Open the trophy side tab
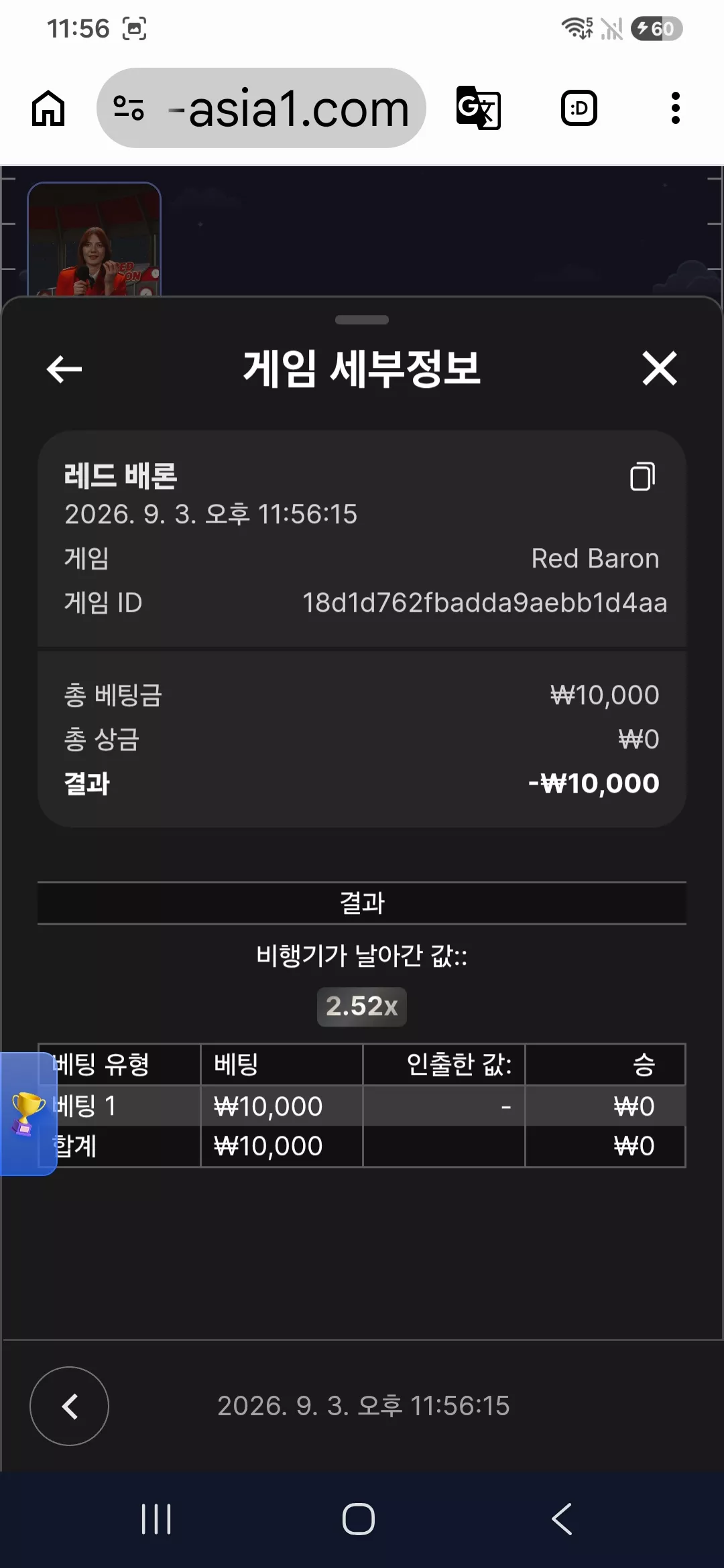The height and width of the screenshot is (1568, 724). coord(28,1114)
